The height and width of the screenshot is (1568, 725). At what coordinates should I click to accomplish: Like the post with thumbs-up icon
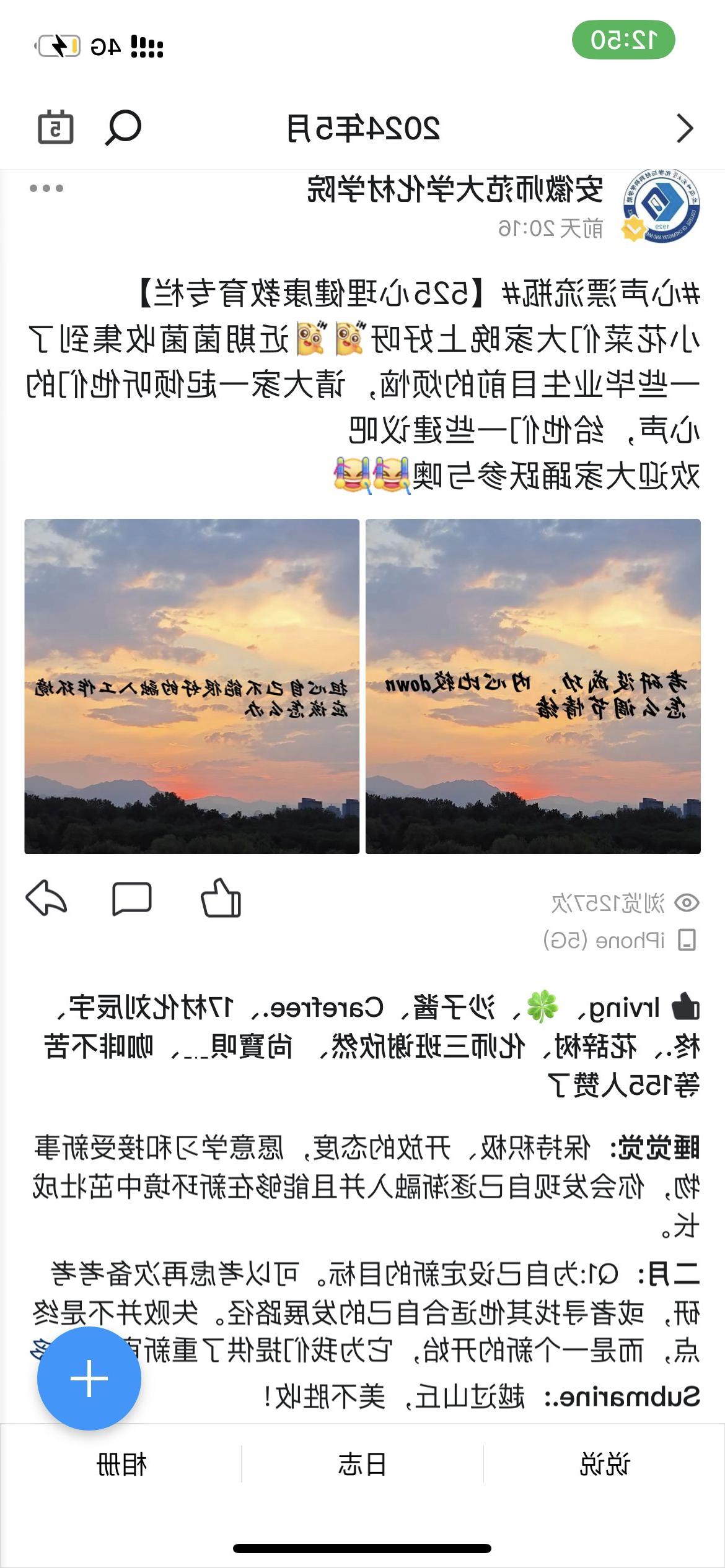point(221,898)
